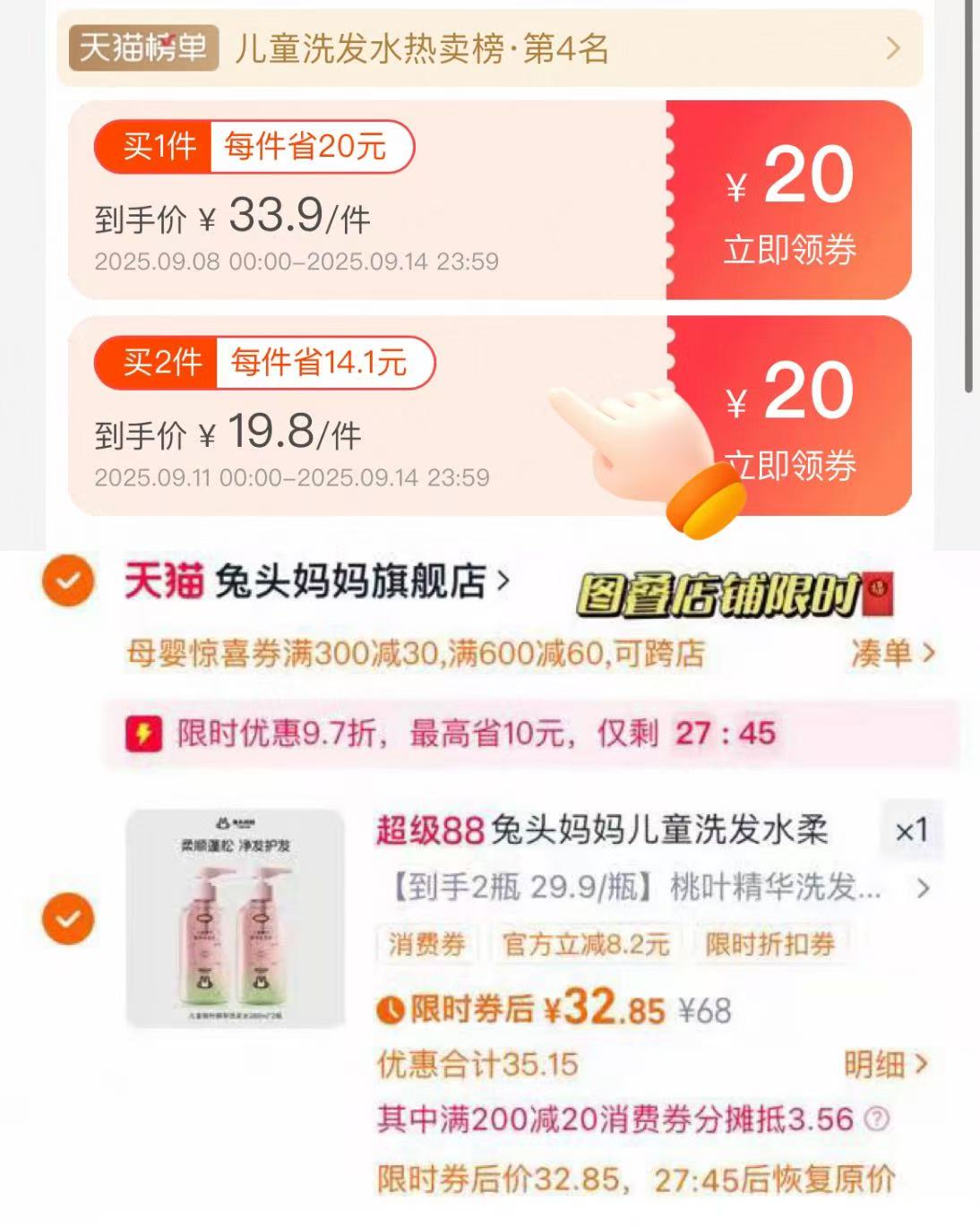The image size is (980, 1227).
Task: Click the lightning icon before 限时优惠9.7折
Action: point(143,734)
